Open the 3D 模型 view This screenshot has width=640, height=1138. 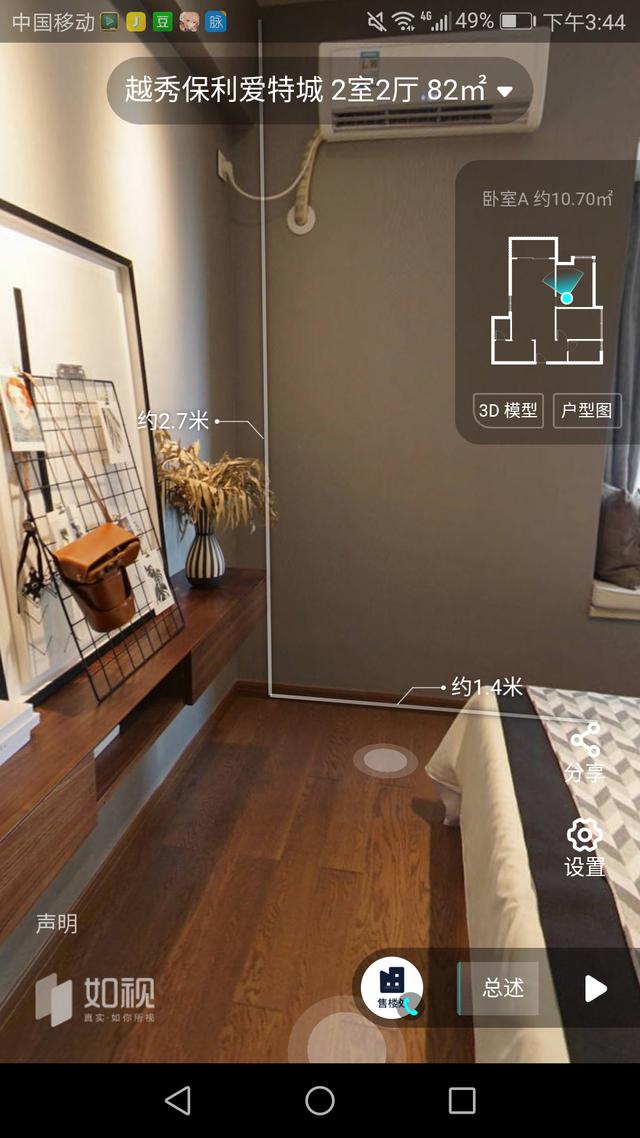pos(508,410)
